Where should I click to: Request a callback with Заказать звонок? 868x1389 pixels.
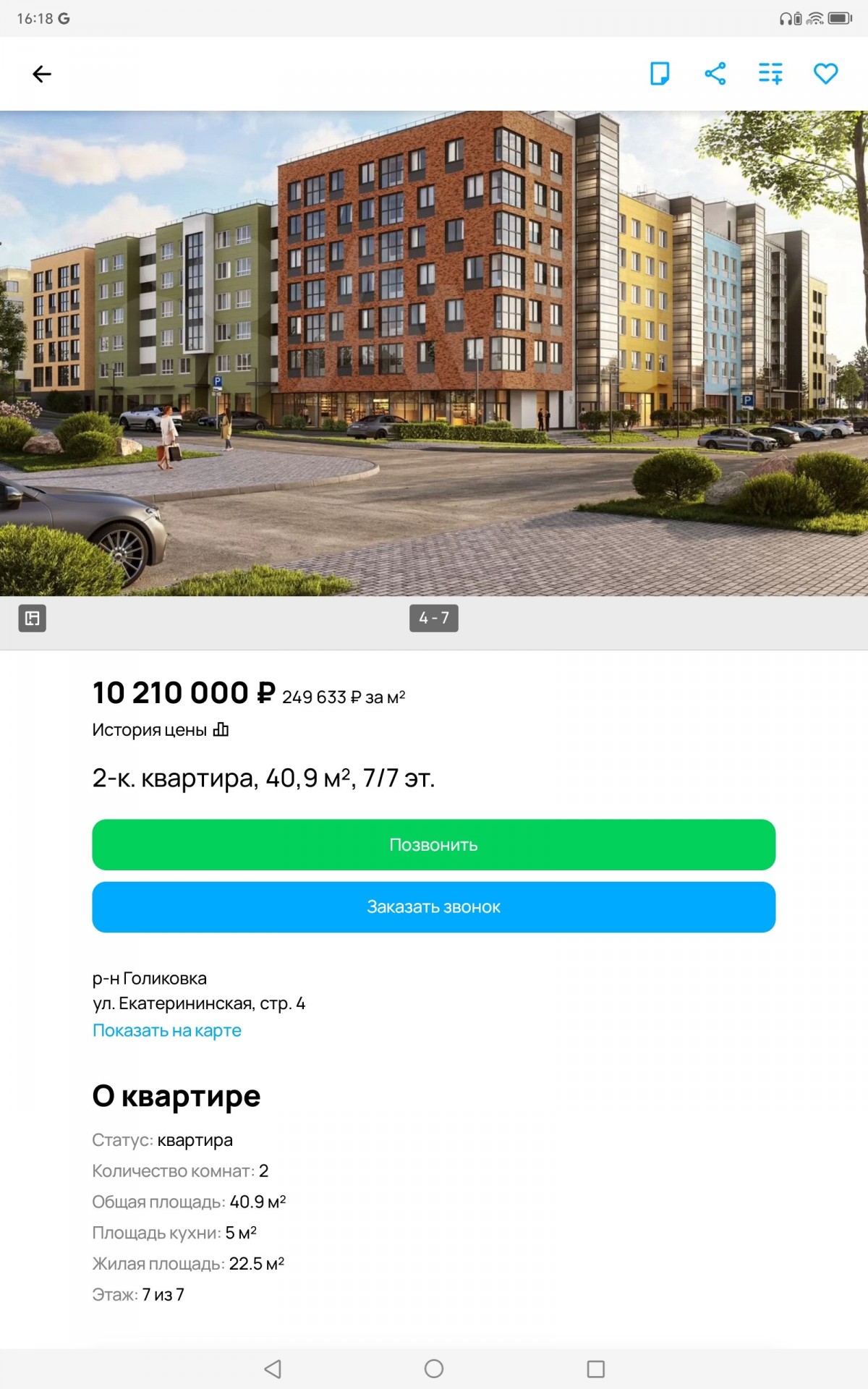tap(434, 906)
